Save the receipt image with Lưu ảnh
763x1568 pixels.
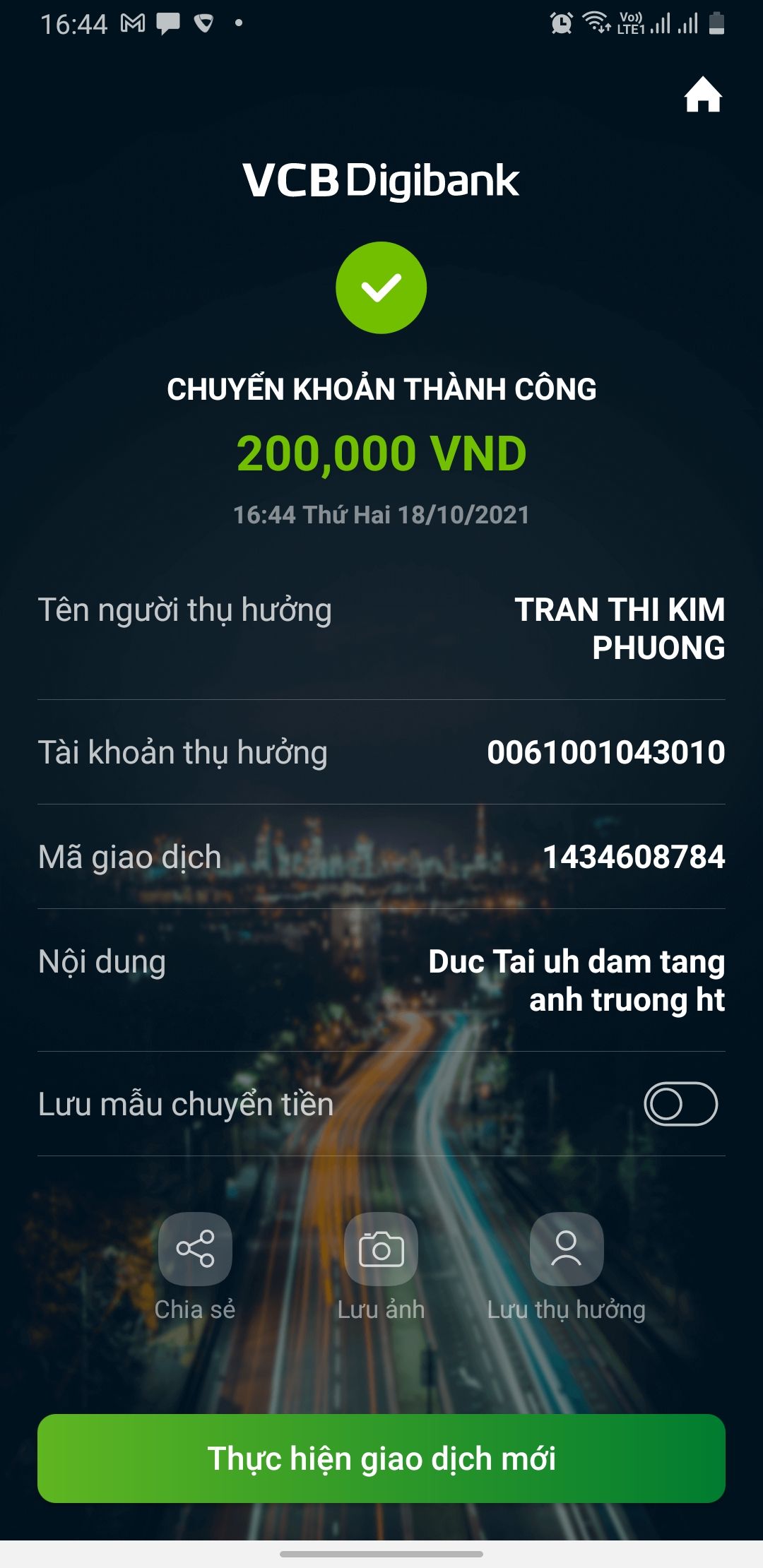[381, 1249]
